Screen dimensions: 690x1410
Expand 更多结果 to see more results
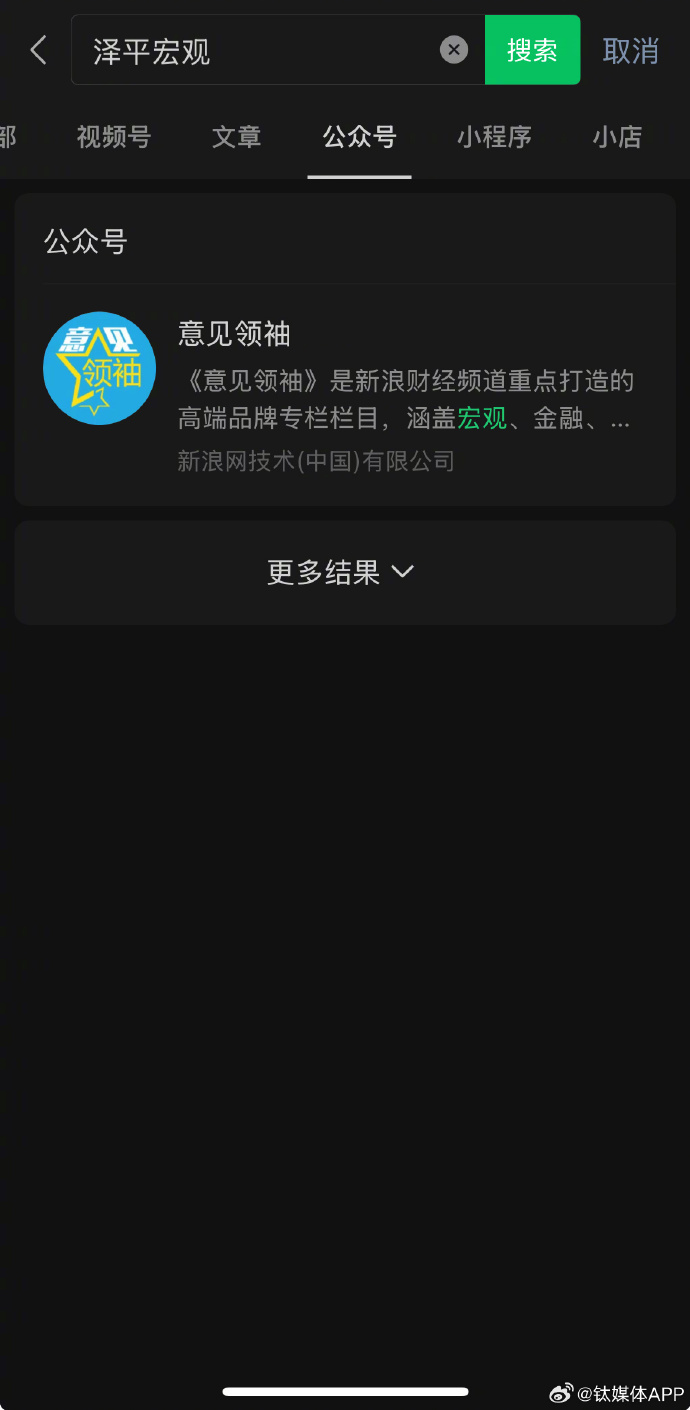click(x=345, y=572)
